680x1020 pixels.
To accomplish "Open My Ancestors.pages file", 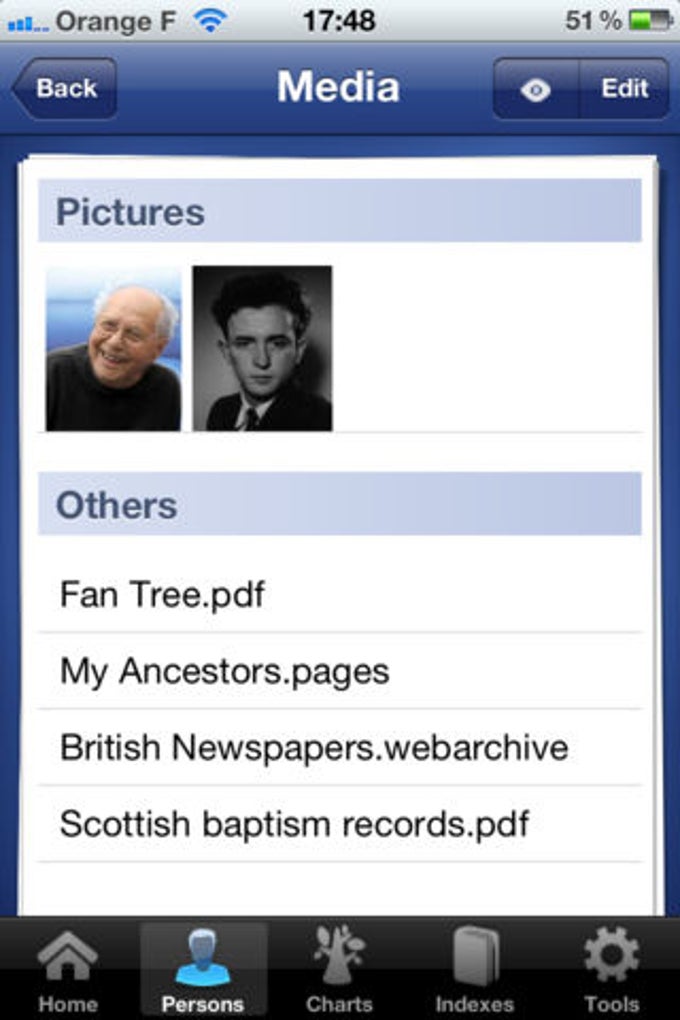I will pyautogui.click(x=339, y=671).
